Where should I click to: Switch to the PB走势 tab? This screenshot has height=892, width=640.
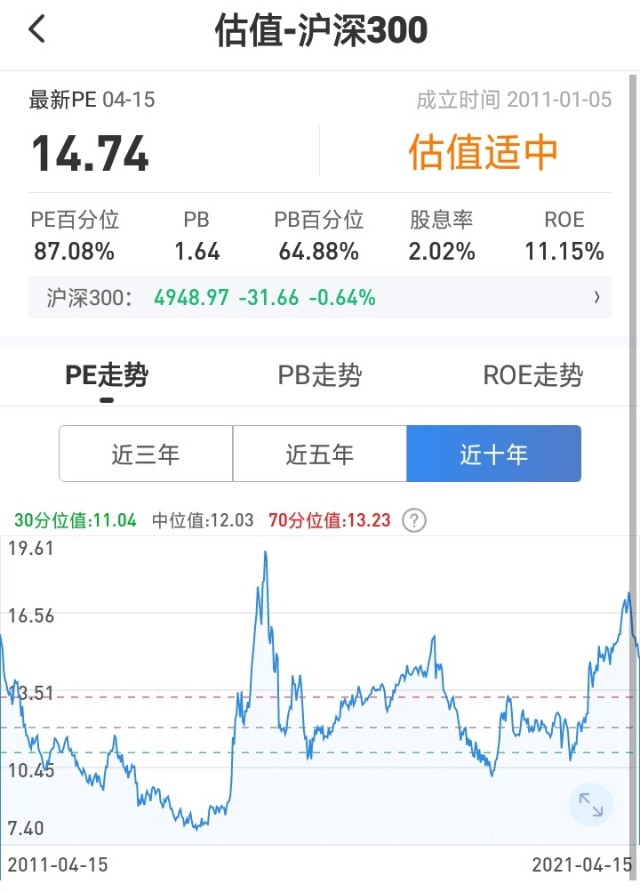point(320,376)
